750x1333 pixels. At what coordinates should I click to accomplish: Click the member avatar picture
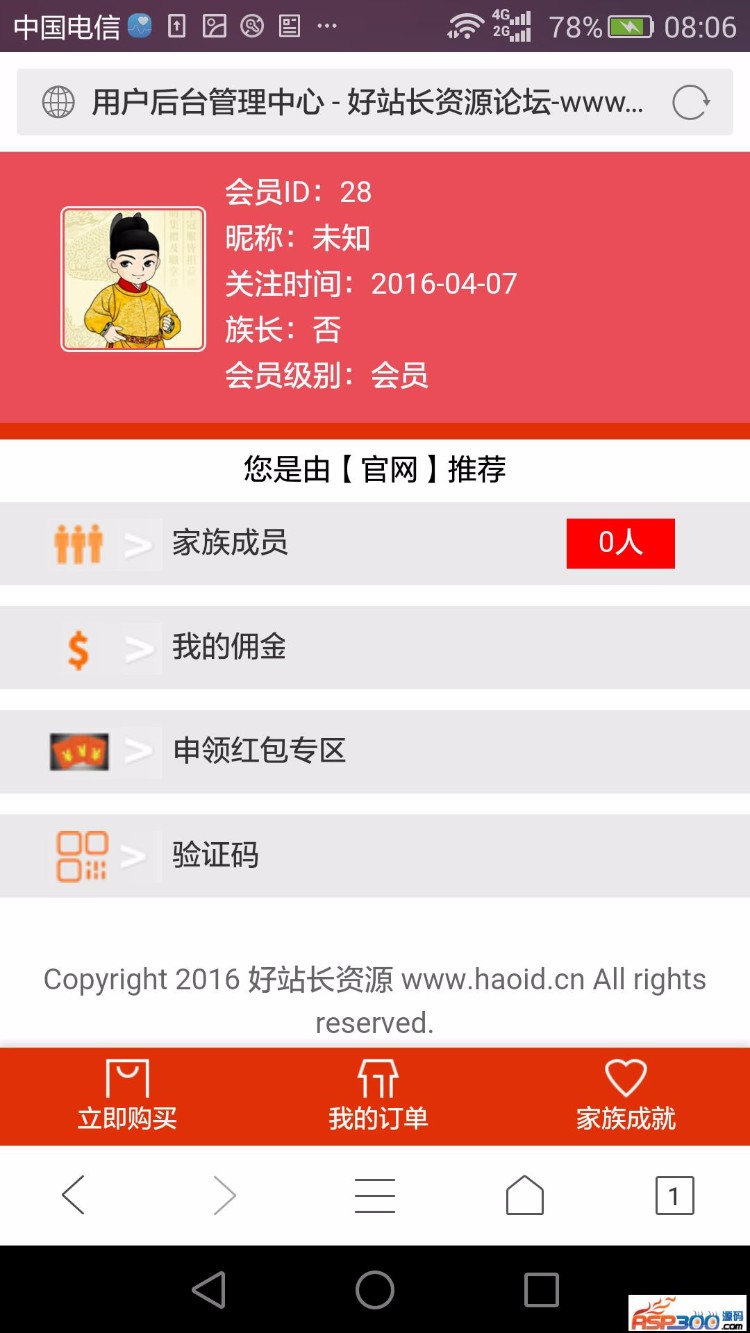(x=133, y=277)
